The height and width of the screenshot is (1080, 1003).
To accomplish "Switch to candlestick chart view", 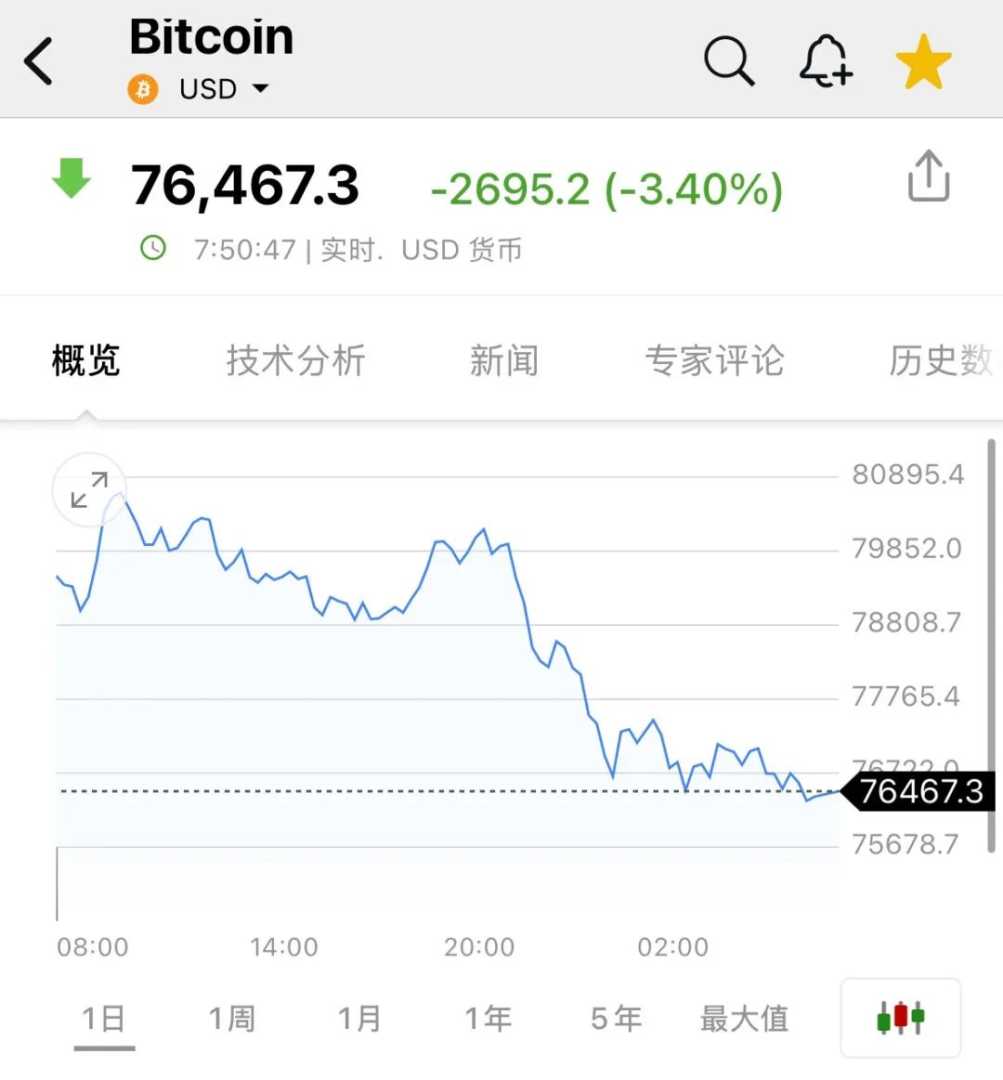I will point(900,1018).
